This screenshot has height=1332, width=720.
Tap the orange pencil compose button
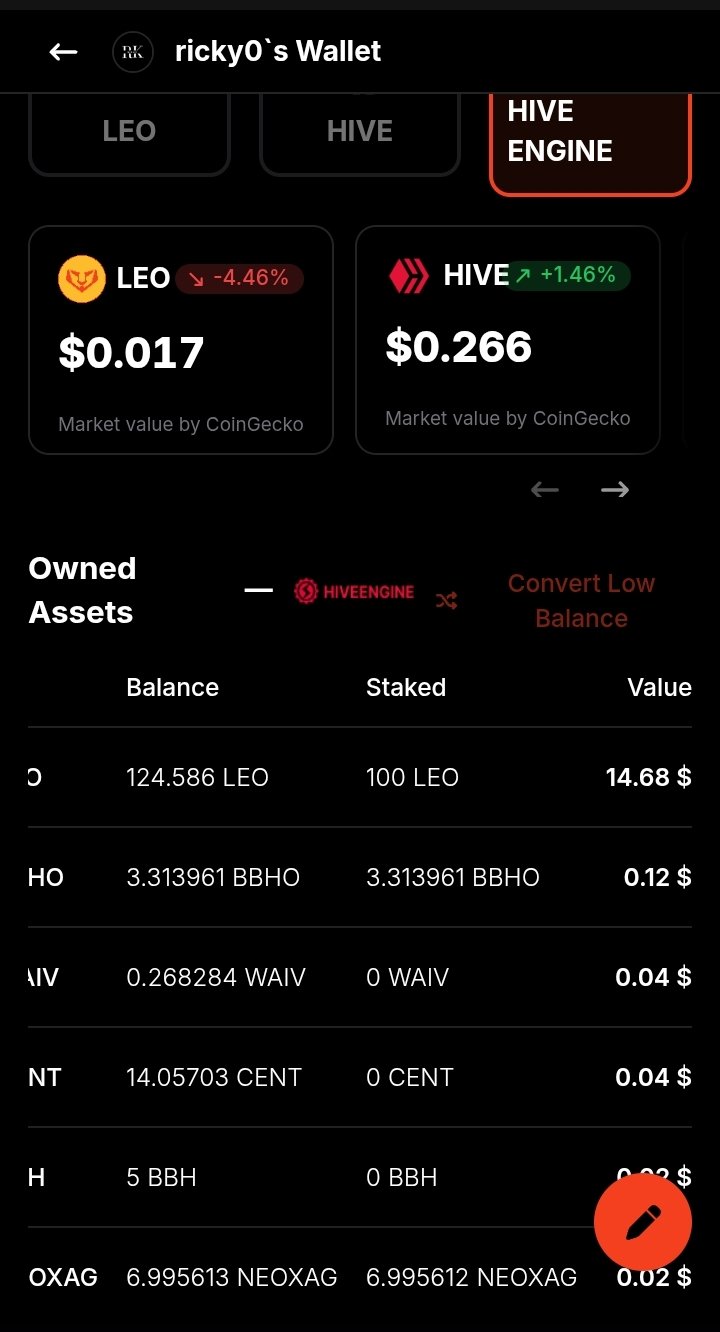click(x=643, y=1222)
